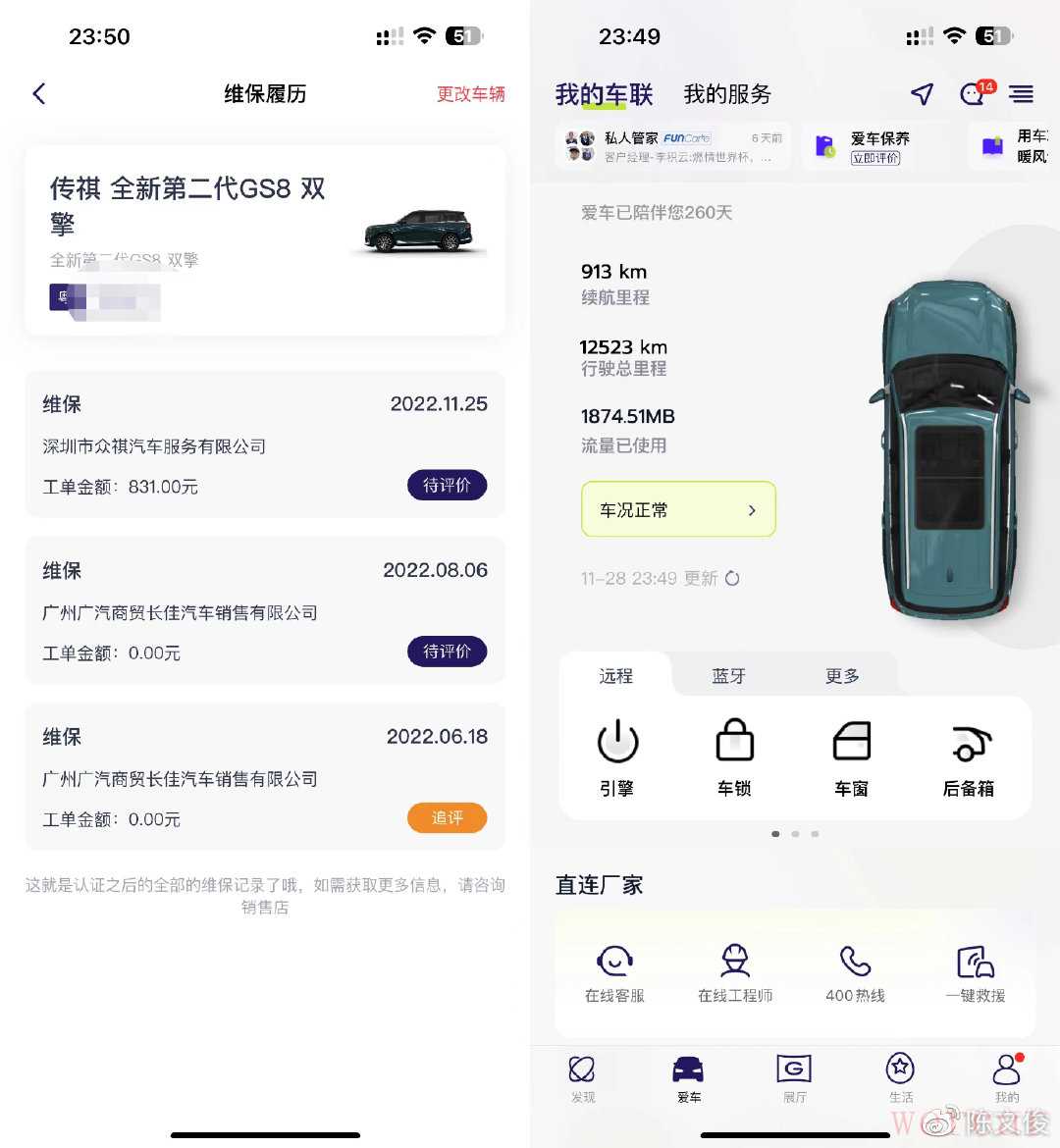Start the 引擎 remotely
Image resolution: width=1060 pixels, height=1148 pixels.
tap(617, 757)
